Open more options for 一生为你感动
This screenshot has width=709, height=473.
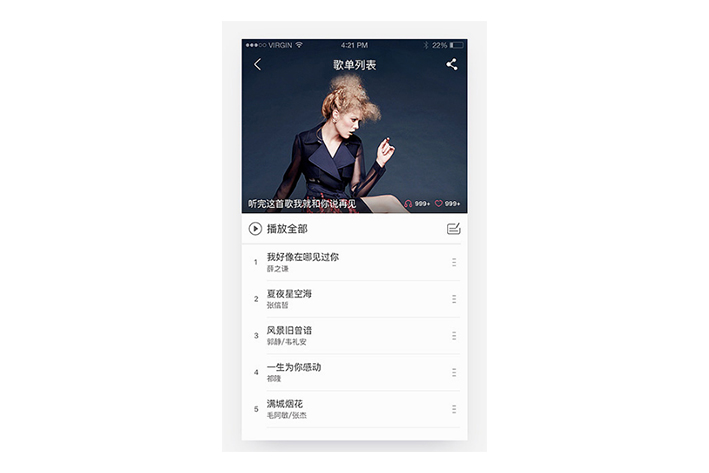[x=454, y=372]
